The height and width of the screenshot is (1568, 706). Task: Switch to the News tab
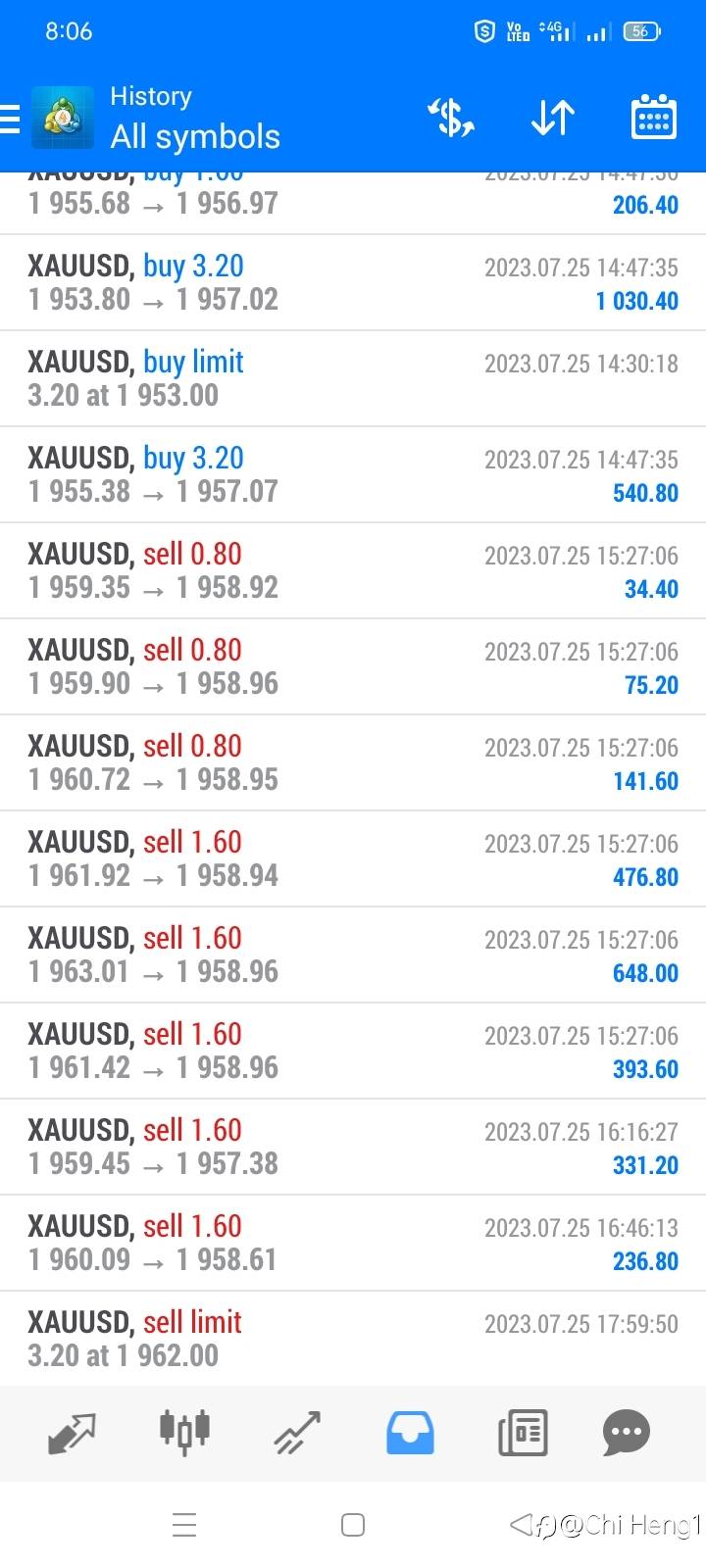(x=523, y=1433)
